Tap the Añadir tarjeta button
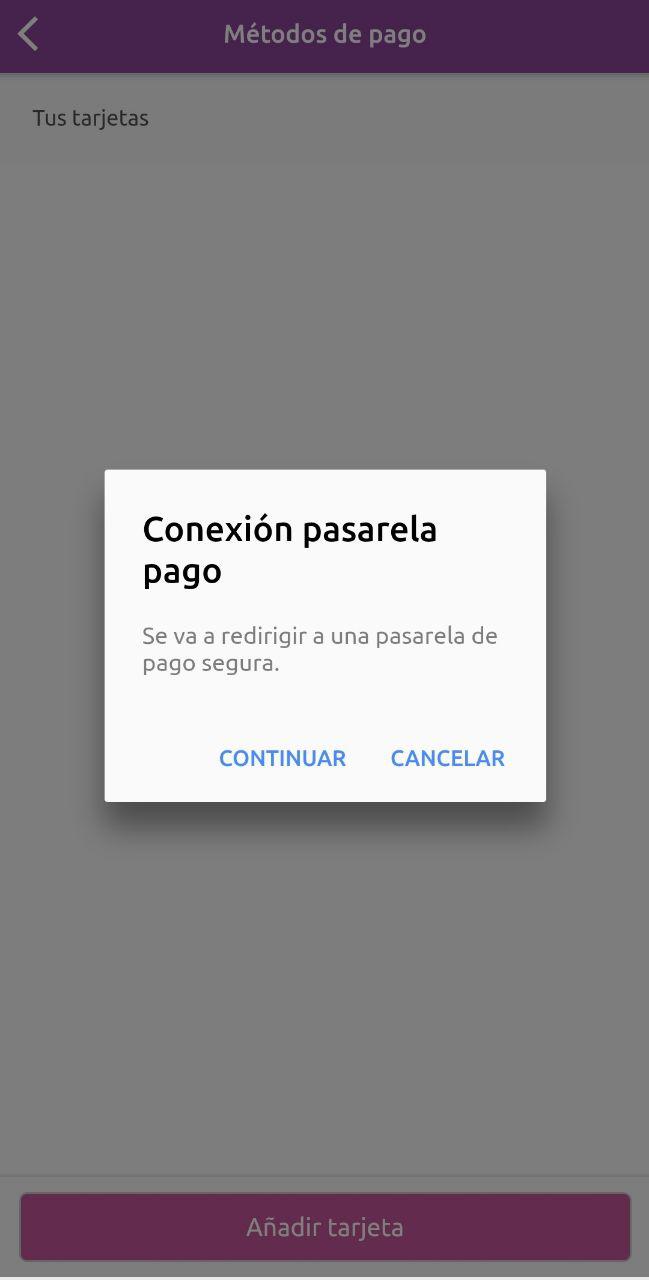The width and height of the screenshot is (649, 1280). pyautogui.click(x=325, y=1227)
